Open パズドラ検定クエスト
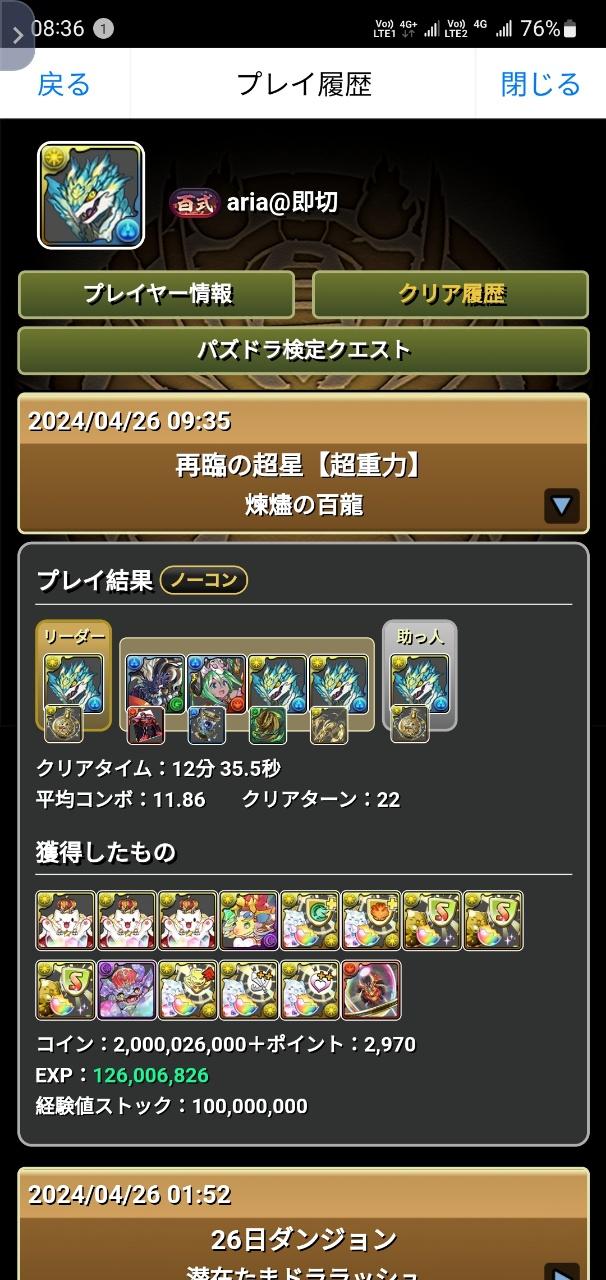This screenshot has height=1280, width=606. (x=303, y=350)
